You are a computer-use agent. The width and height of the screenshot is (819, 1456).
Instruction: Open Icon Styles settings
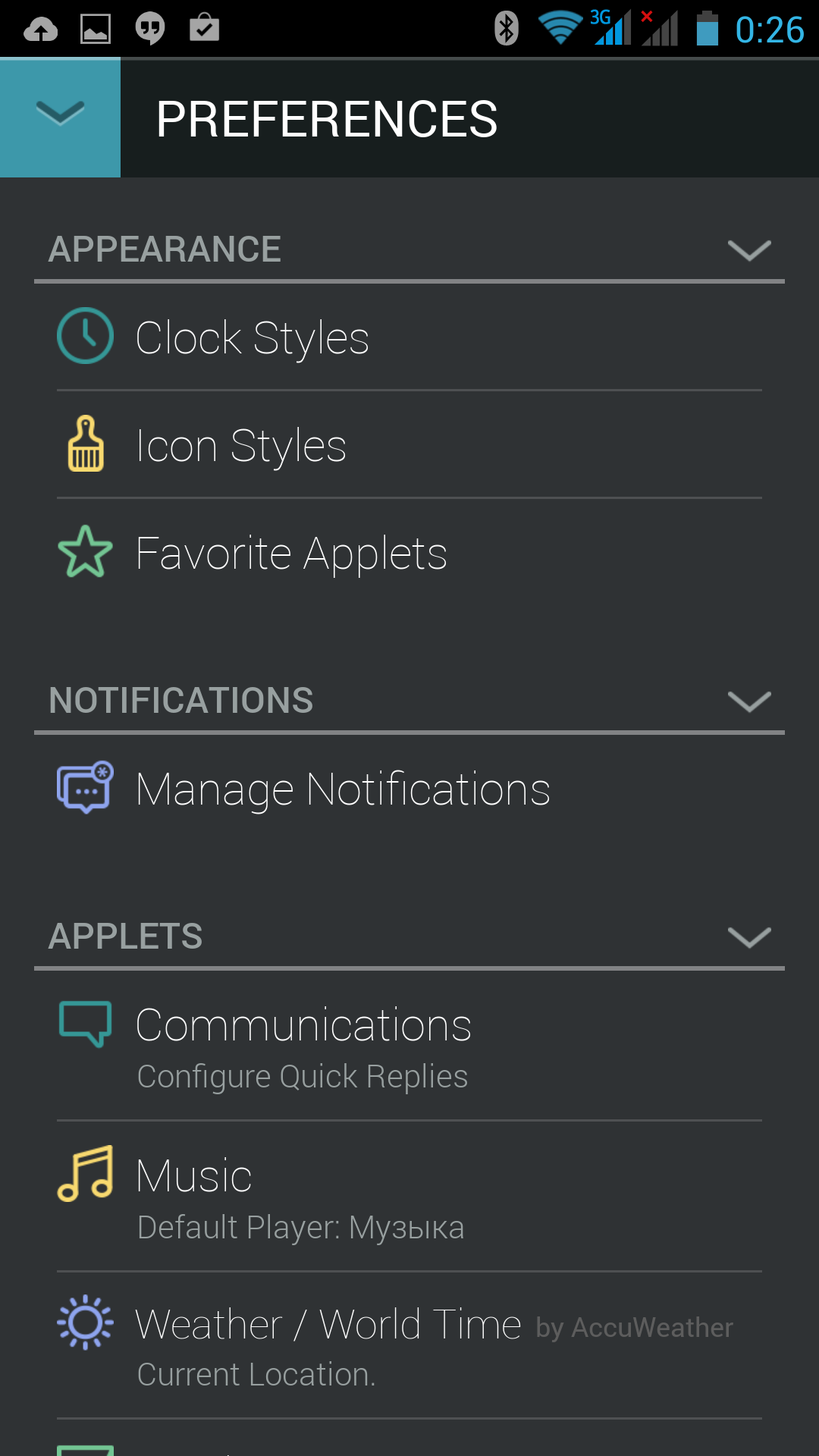click(409, 445)
